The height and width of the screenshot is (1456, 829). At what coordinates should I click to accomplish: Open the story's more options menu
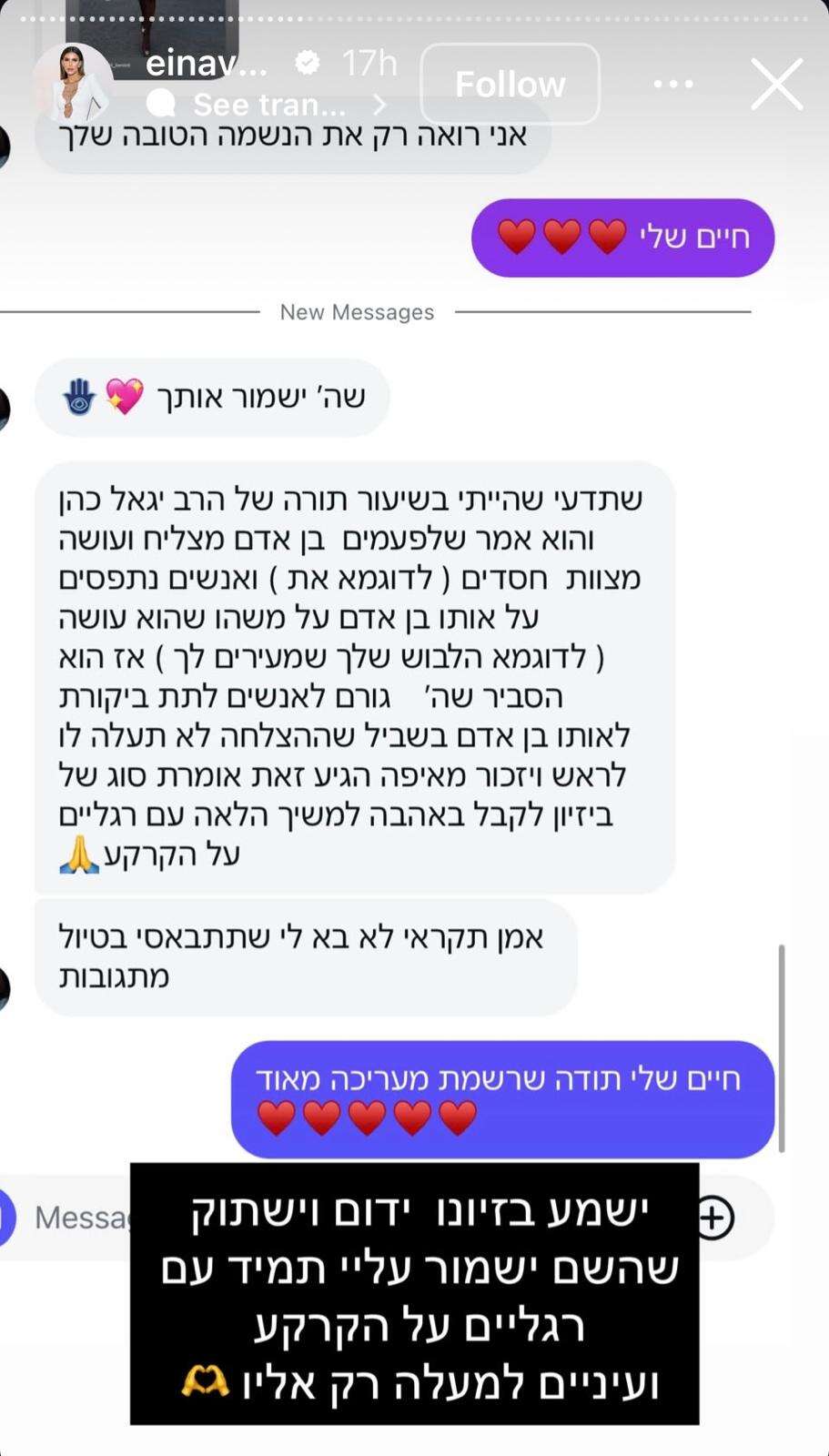pos(673,85)
